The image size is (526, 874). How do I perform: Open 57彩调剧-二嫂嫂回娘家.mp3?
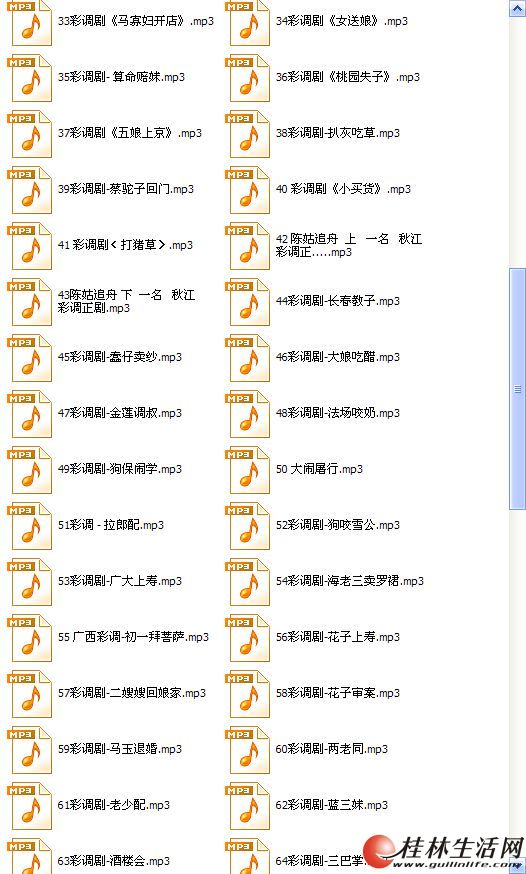(x=132, y=693)
